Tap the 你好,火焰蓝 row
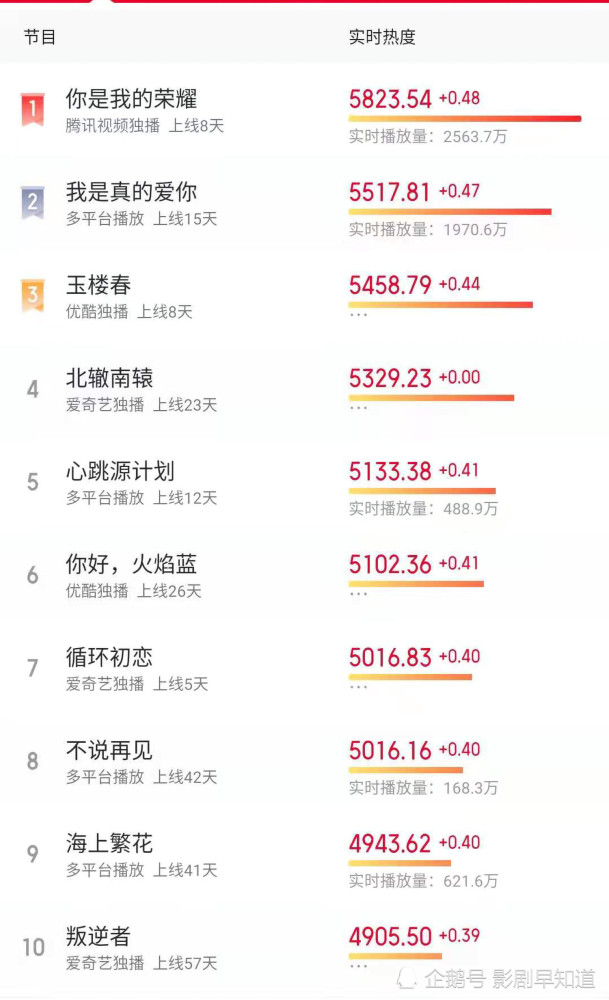609x1000 pixels. click(304, 575)
